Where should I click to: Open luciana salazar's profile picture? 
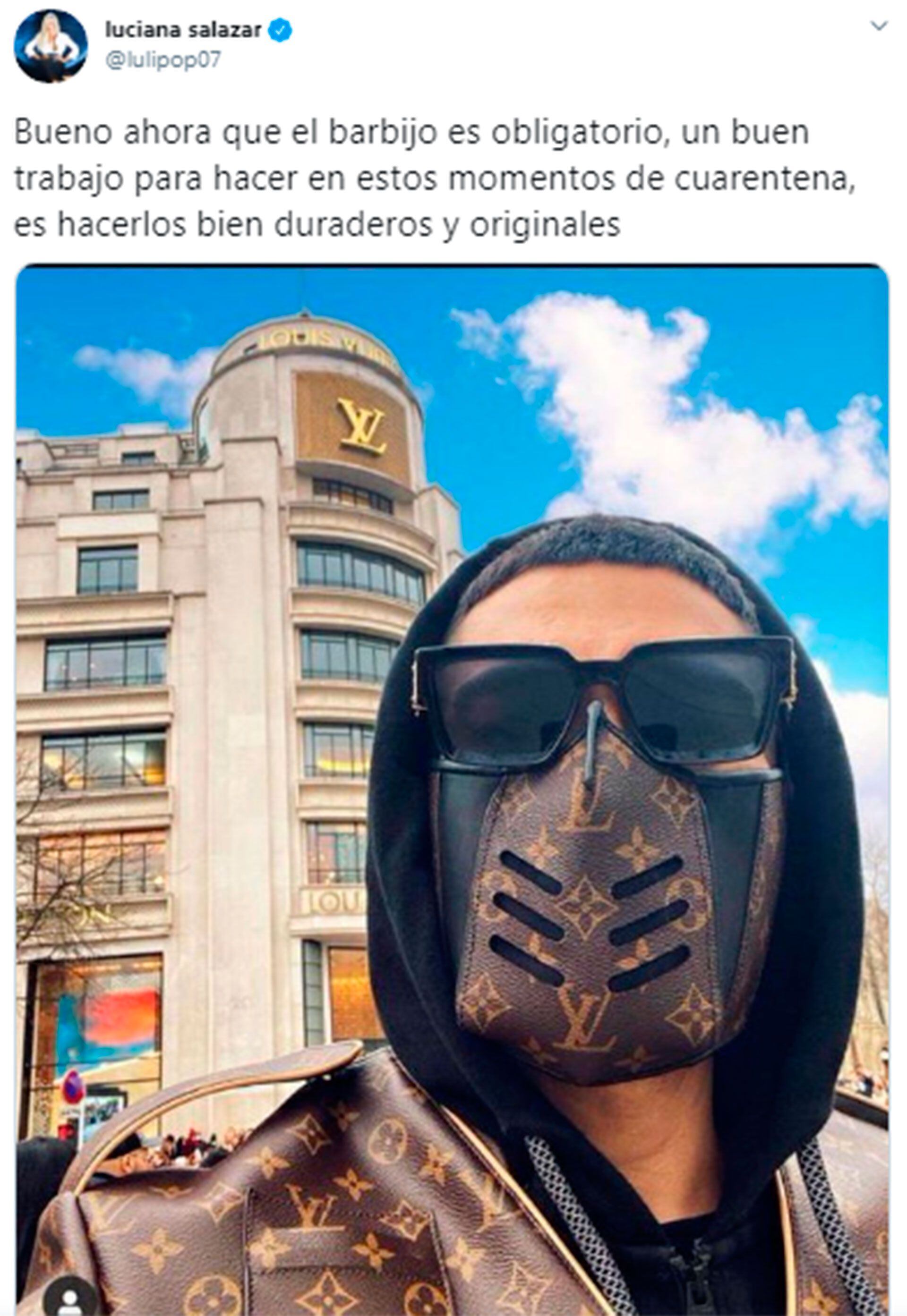(x=51, y=46)
